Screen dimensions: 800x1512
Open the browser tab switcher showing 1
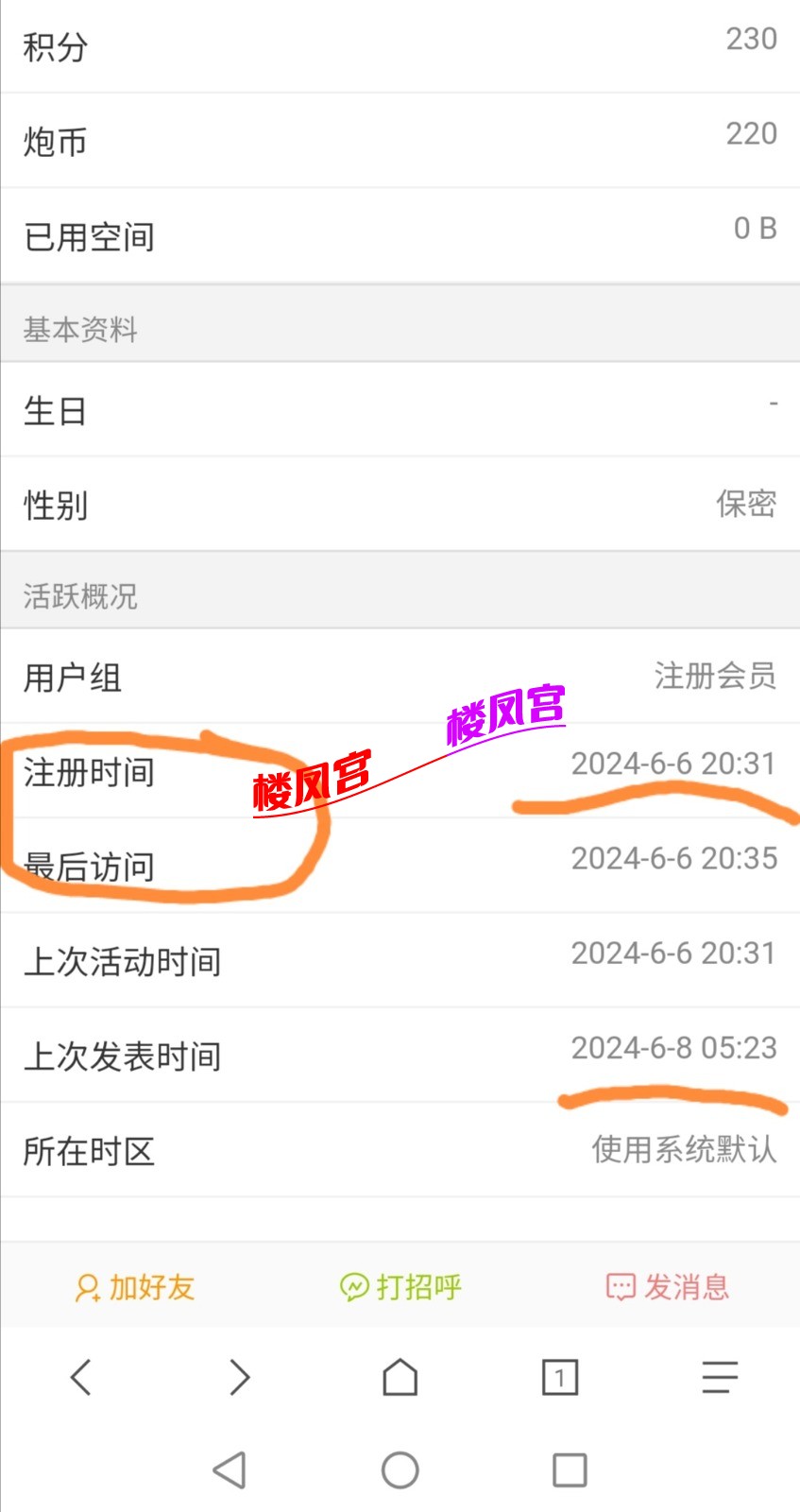pos(560,1378)
